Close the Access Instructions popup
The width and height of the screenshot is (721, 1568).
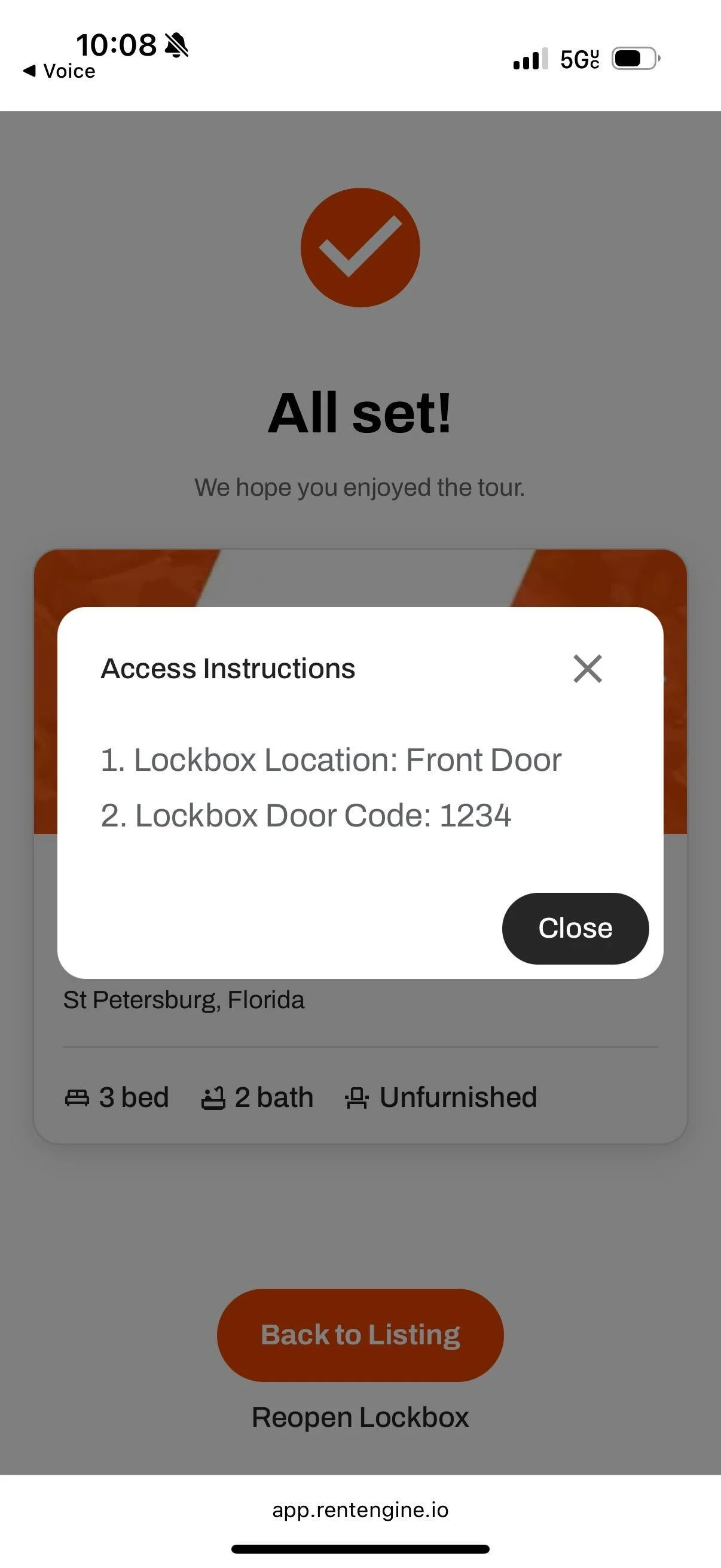click(575, 928)
